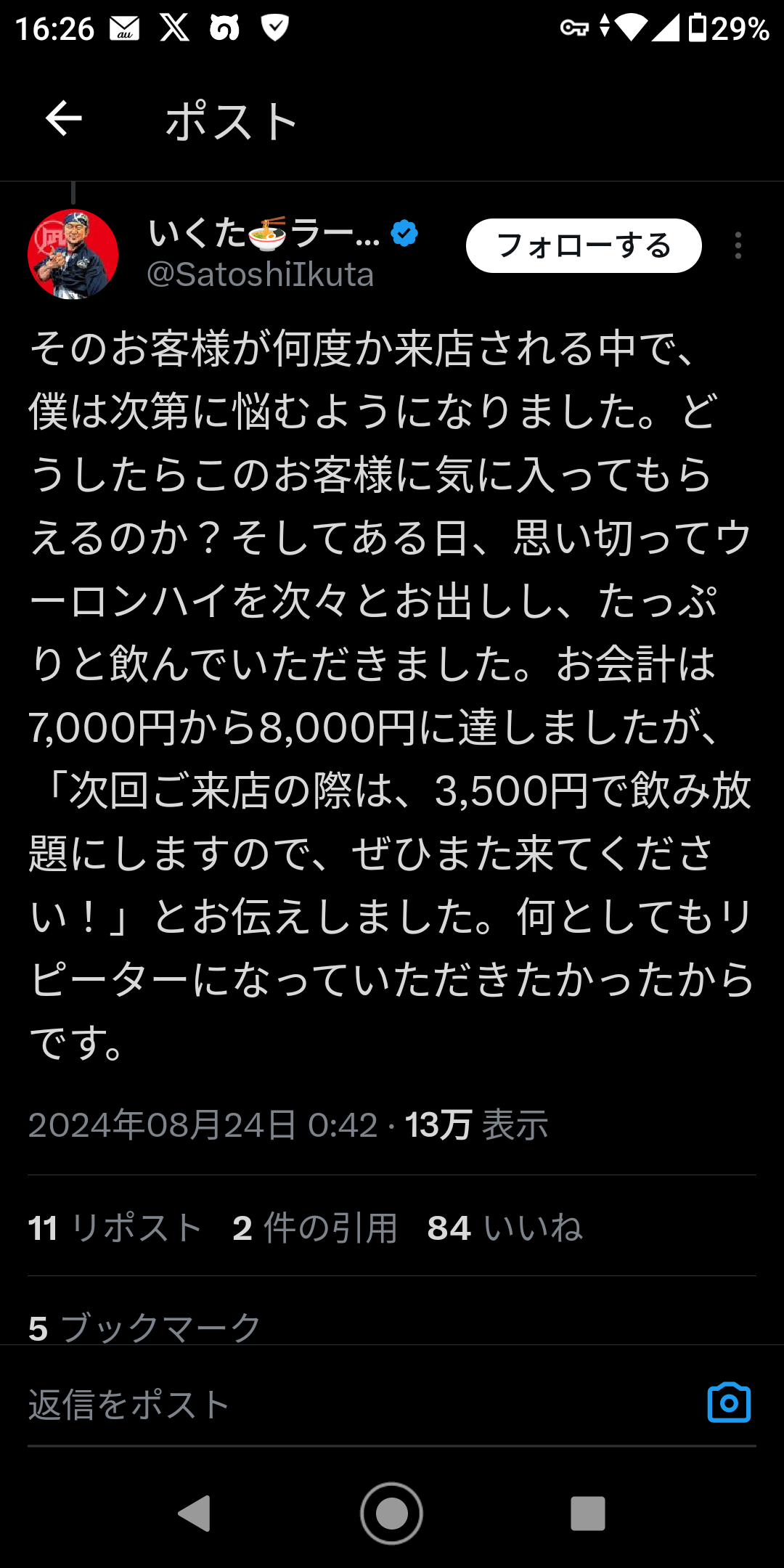The width and height of the screenshot is (784, 1568).
Task: Go back using the arrow icon
Action: click(x=64, y=118)
